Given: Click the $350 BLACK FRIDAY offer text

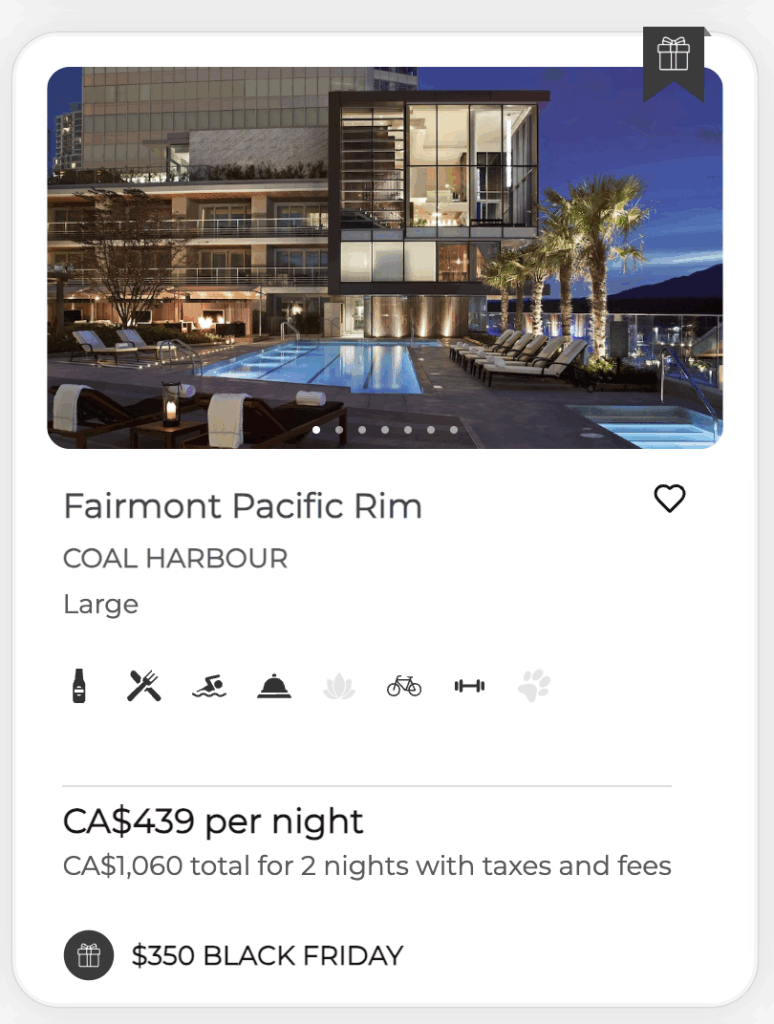Looking at the screenshot, I should coord(265,956).
